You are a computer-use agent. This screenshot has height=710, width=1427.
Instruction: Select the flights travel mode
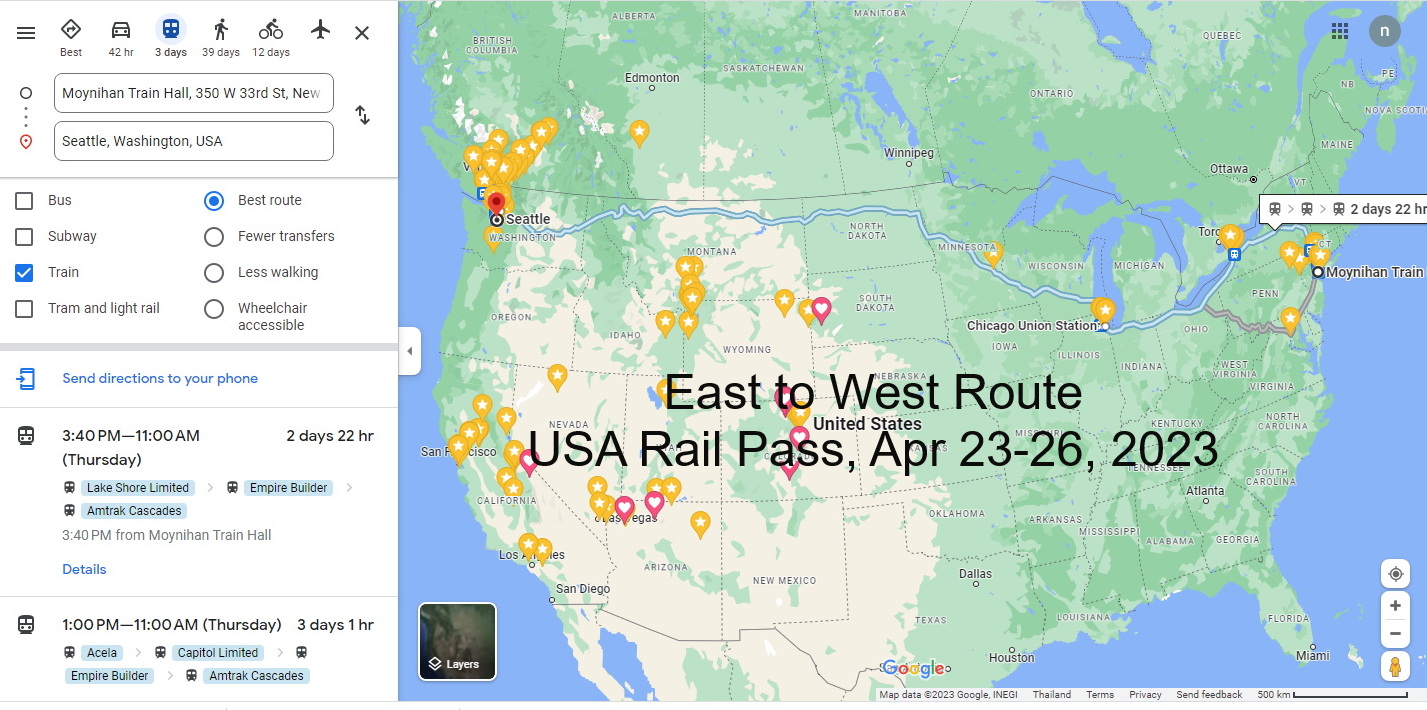[320, 30]
